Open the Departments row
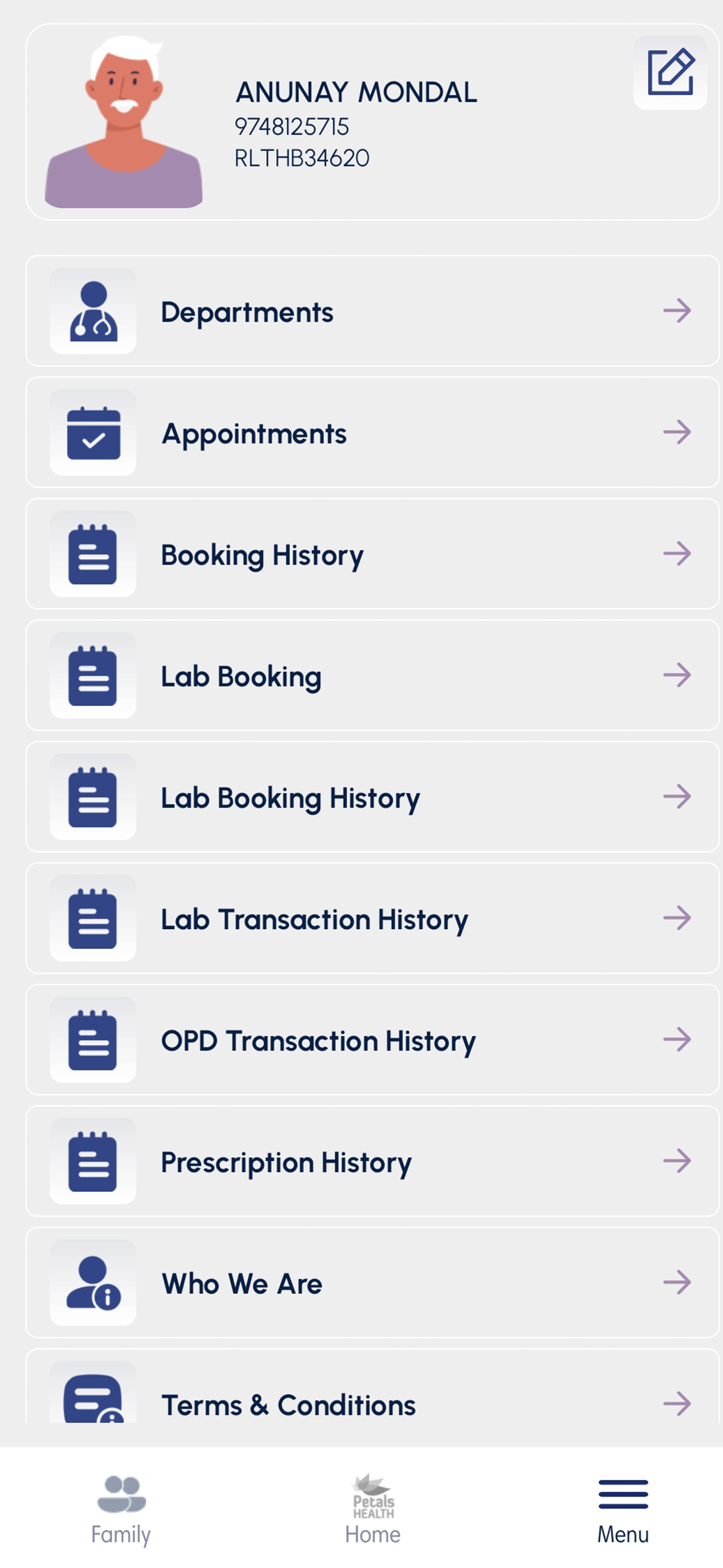 [x=373, y=311]
